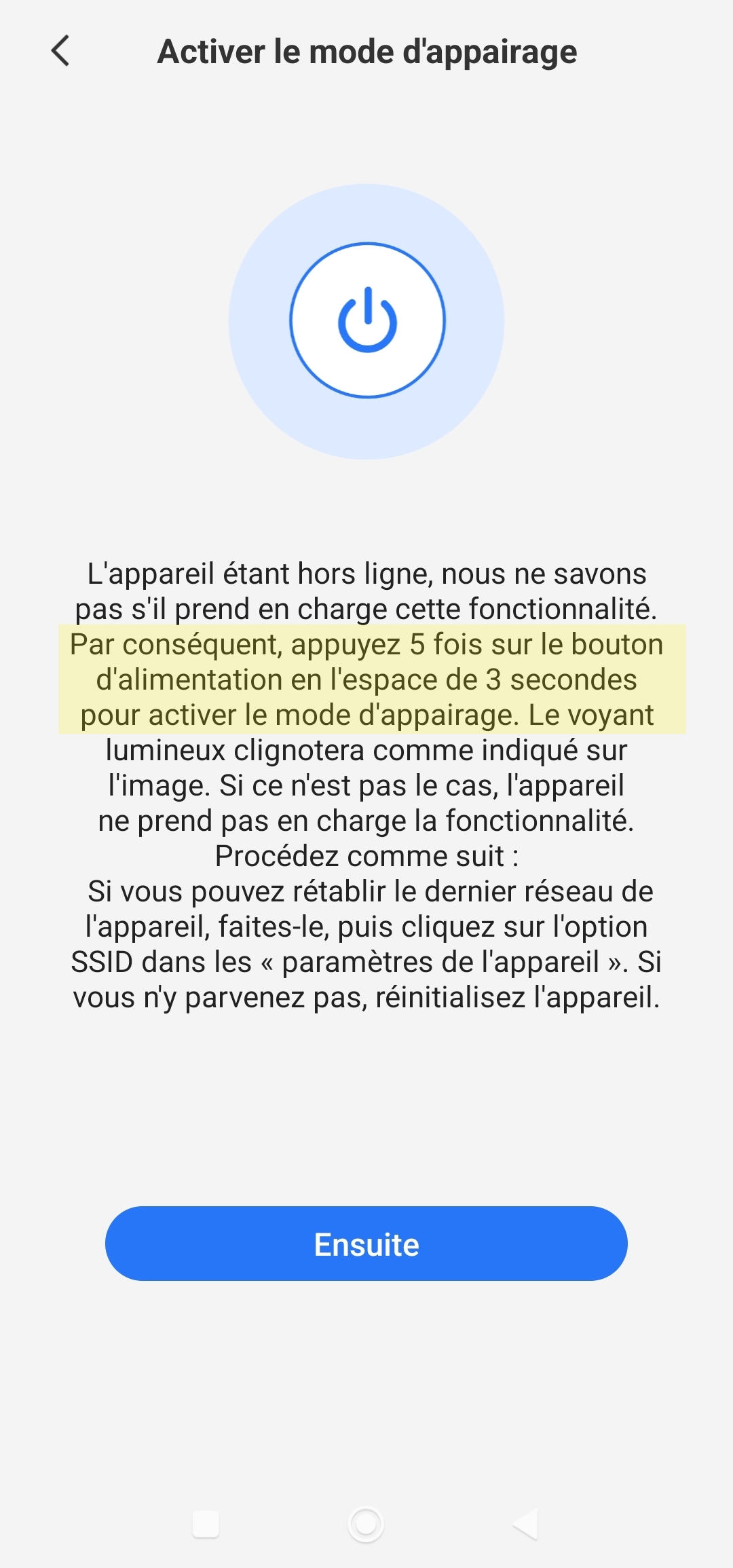This screenshot has width=733, height=1568.
Task: Open recent apps via the square button
Action: click(x=206, y=1524)
